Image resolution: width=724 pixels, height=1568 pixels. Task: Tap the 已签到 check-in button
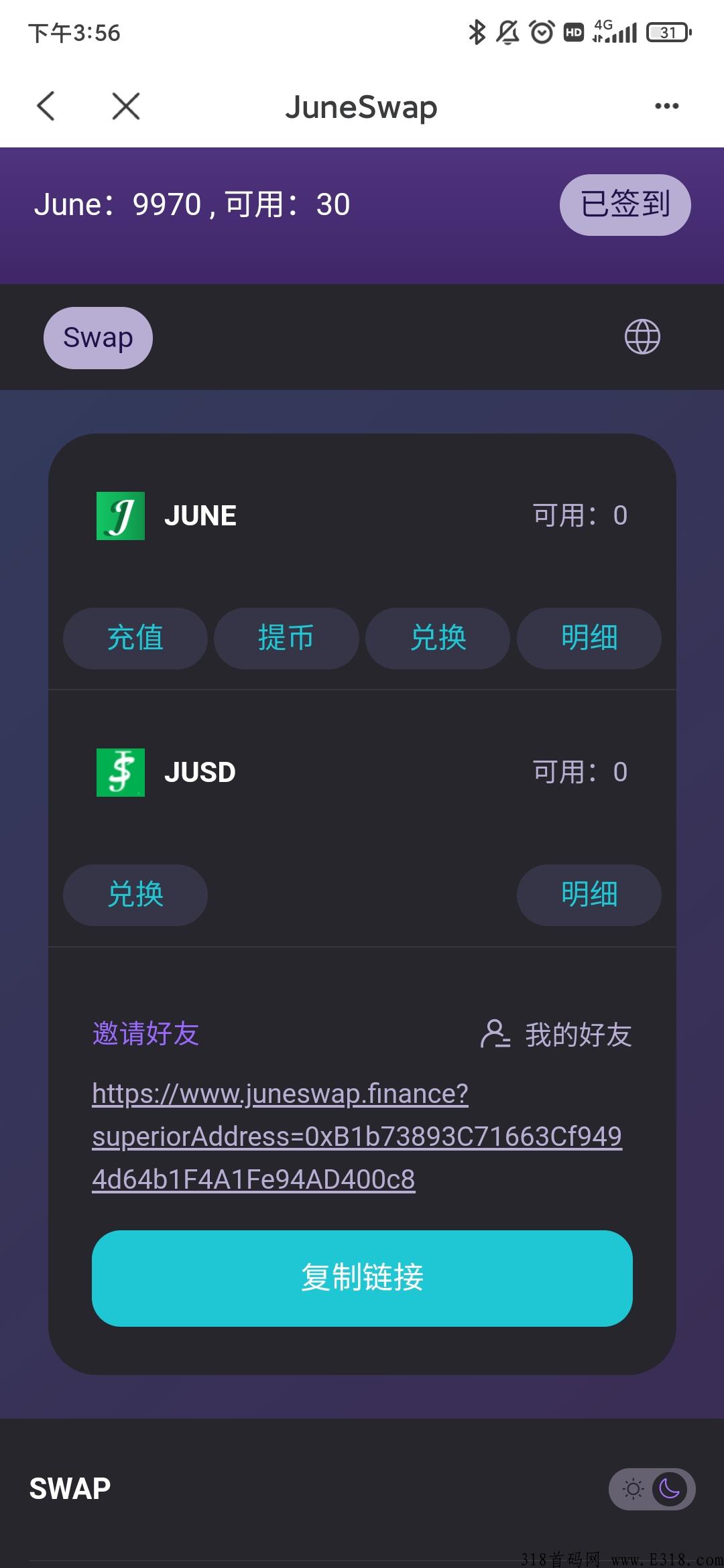coord(625,204)
